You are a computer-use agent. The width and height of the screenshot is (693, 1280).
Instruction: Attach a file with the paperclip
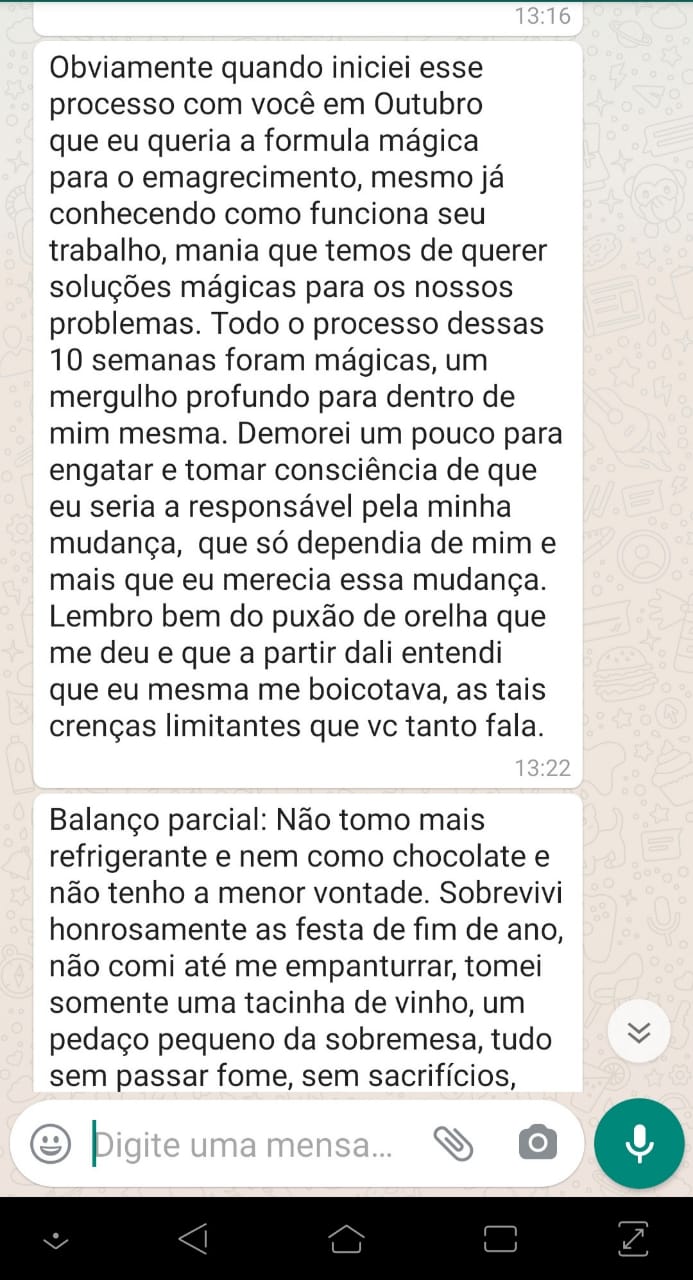453,1143
